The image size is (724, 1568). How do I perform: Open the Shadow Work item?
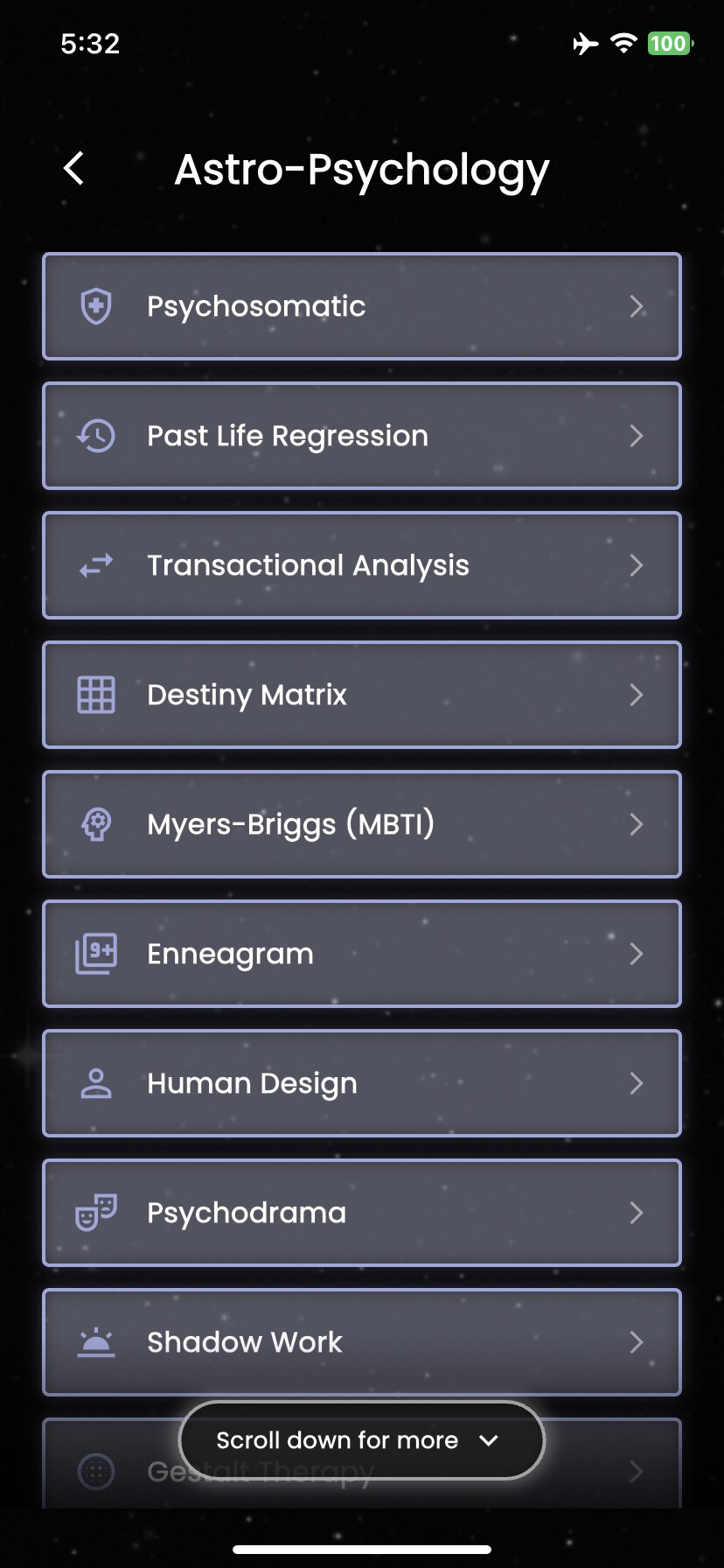(361, 1341)
